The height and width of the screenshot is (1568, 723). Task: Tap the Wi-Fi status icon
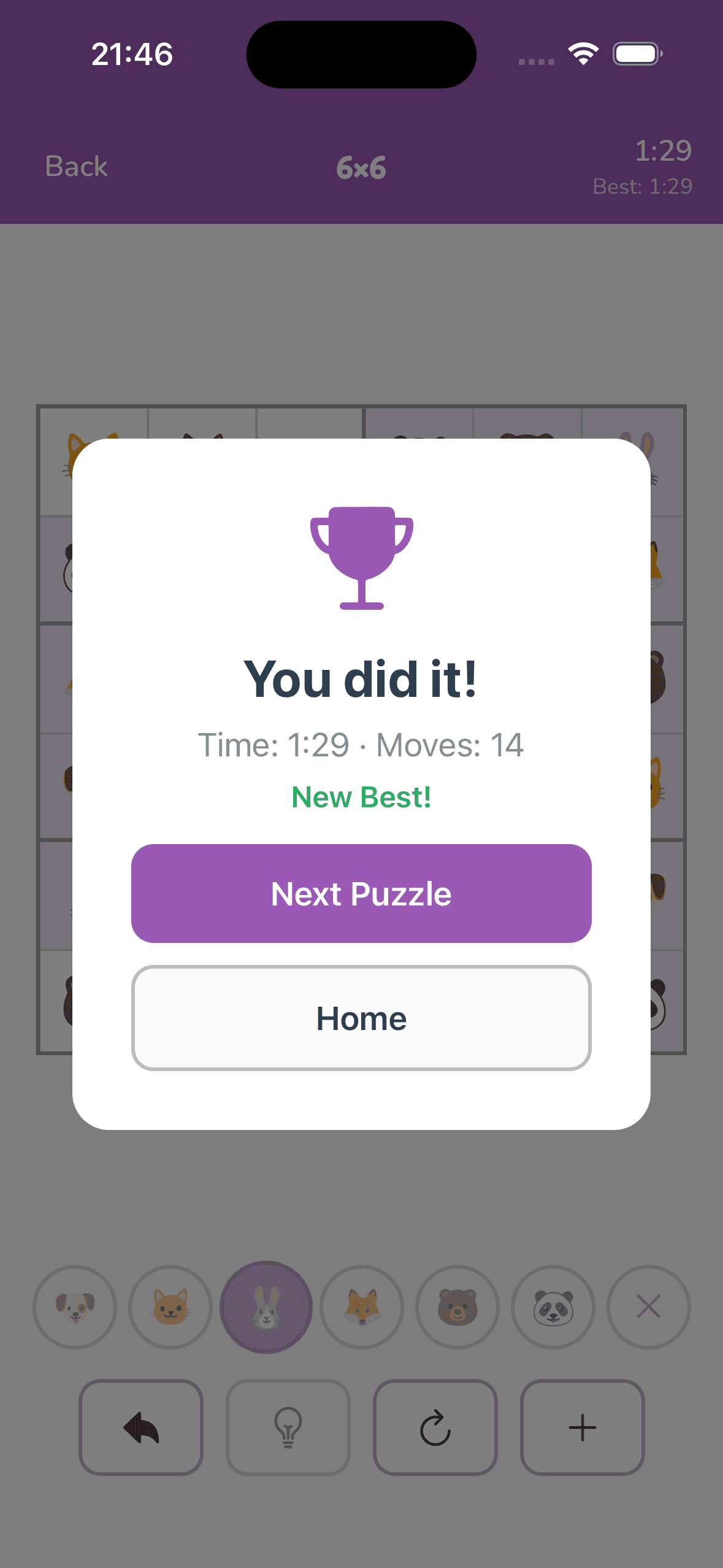(x=583, y=54)
